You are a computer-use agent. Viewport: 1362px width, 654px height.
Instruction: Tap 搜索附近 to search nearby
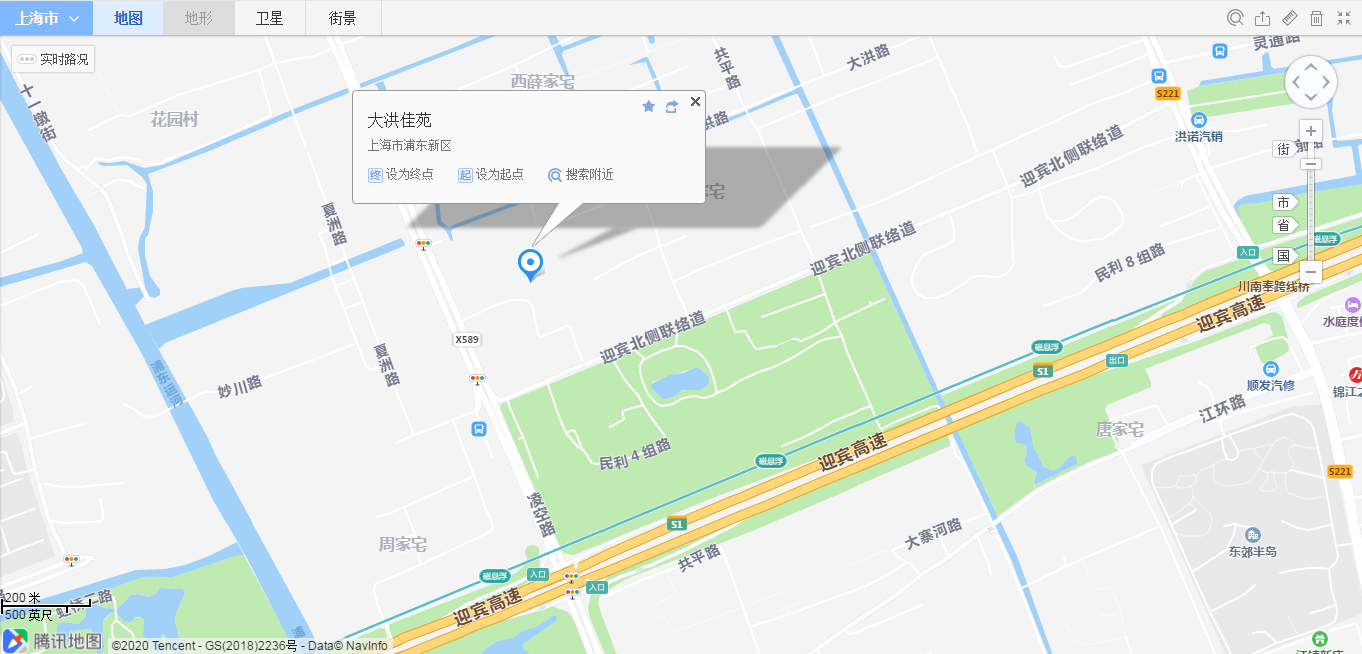[x=580, y=174]
